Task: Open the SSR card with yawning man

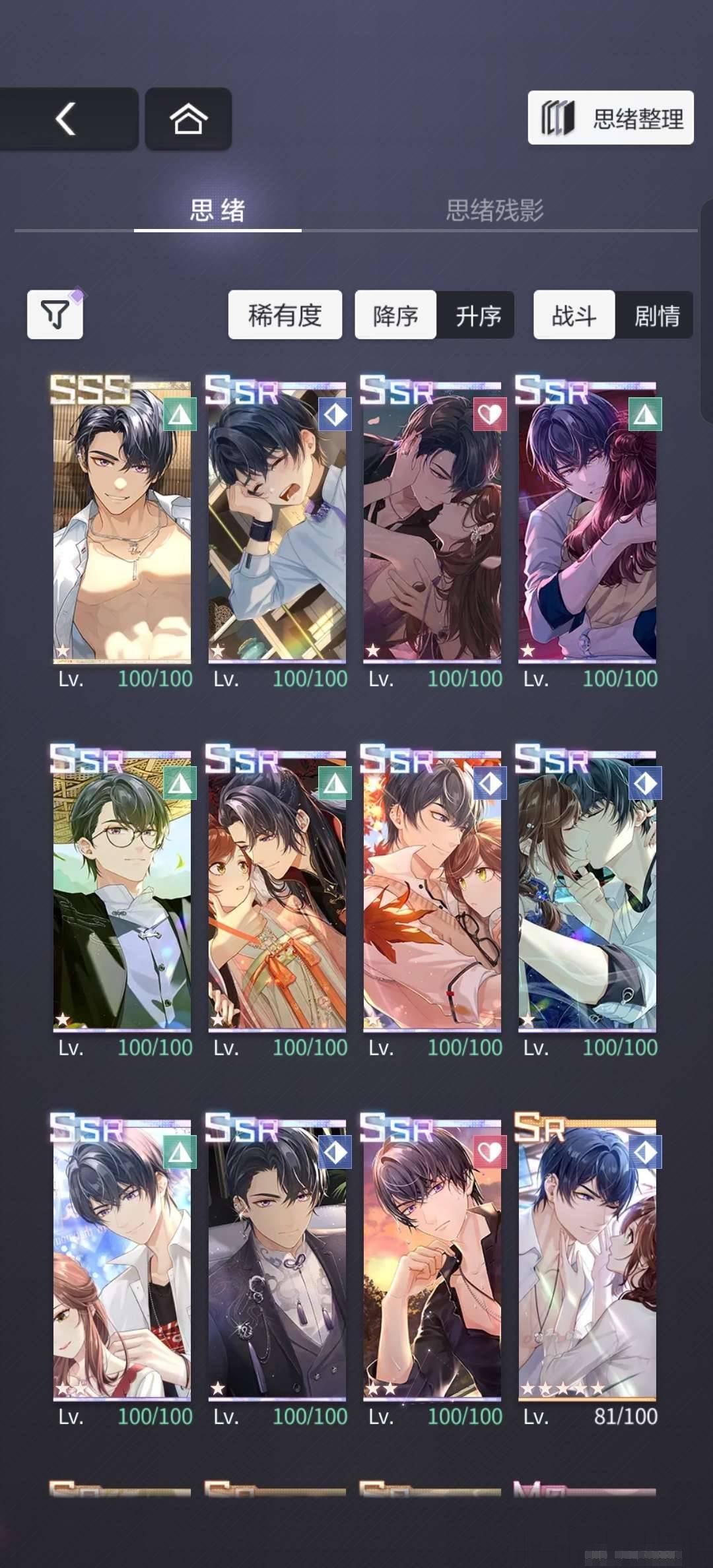Action: coord(277,521)
